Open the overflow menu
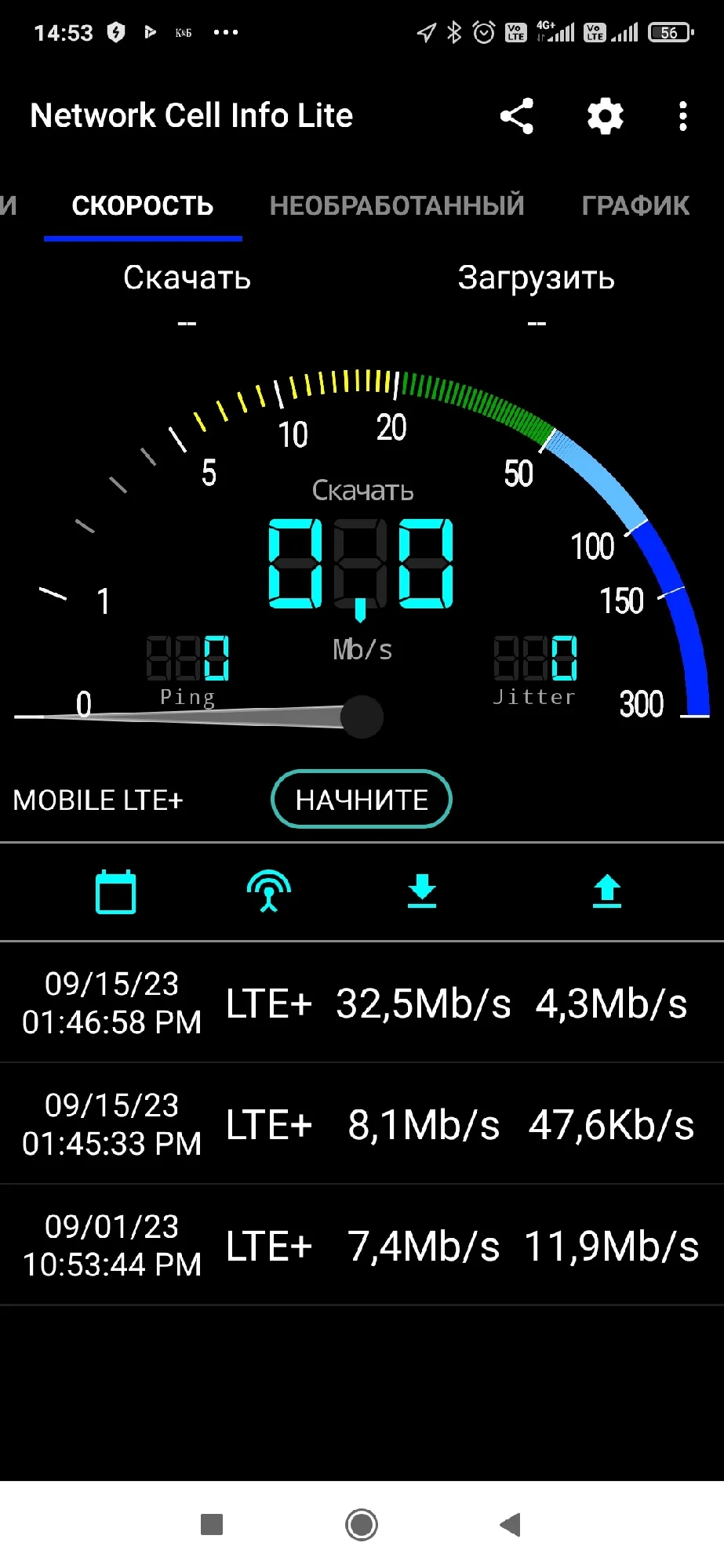Viewport: 724px width, 1568px height. click(x=683, y=116)
